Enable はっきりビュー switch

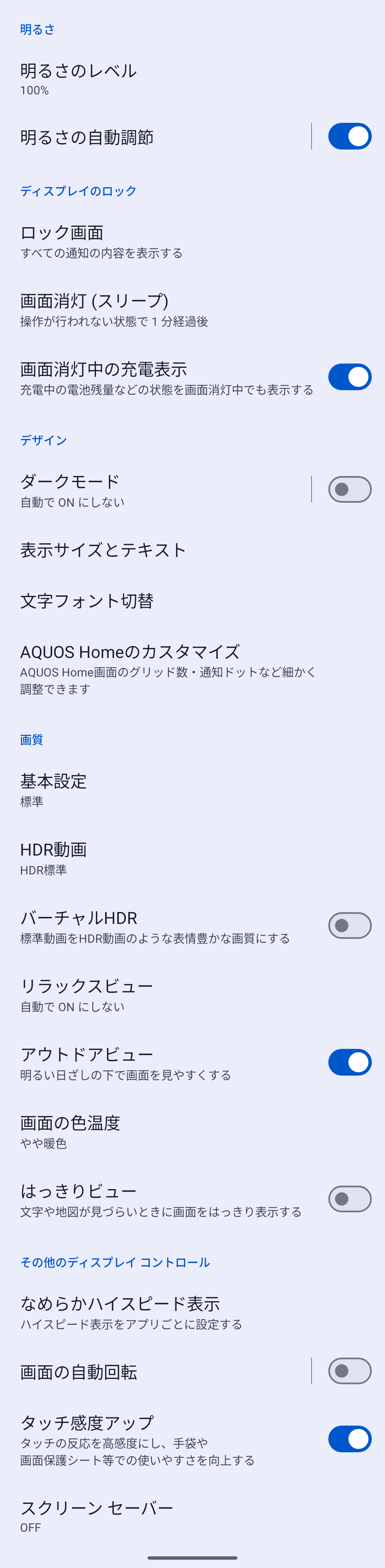point(349,1199)
